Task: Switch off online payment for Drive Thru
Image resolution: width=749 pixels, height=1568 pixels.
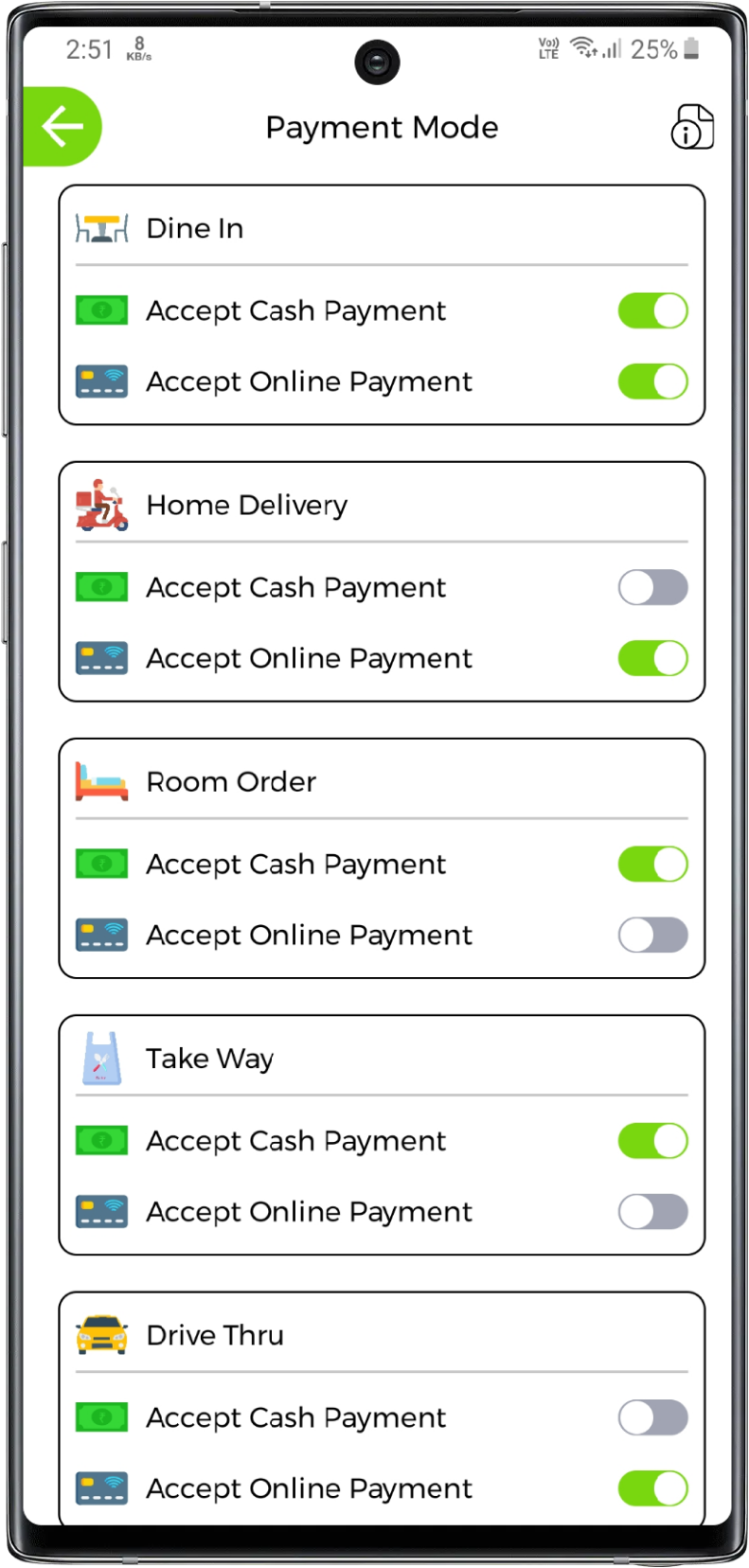Action: point(652,1488)
